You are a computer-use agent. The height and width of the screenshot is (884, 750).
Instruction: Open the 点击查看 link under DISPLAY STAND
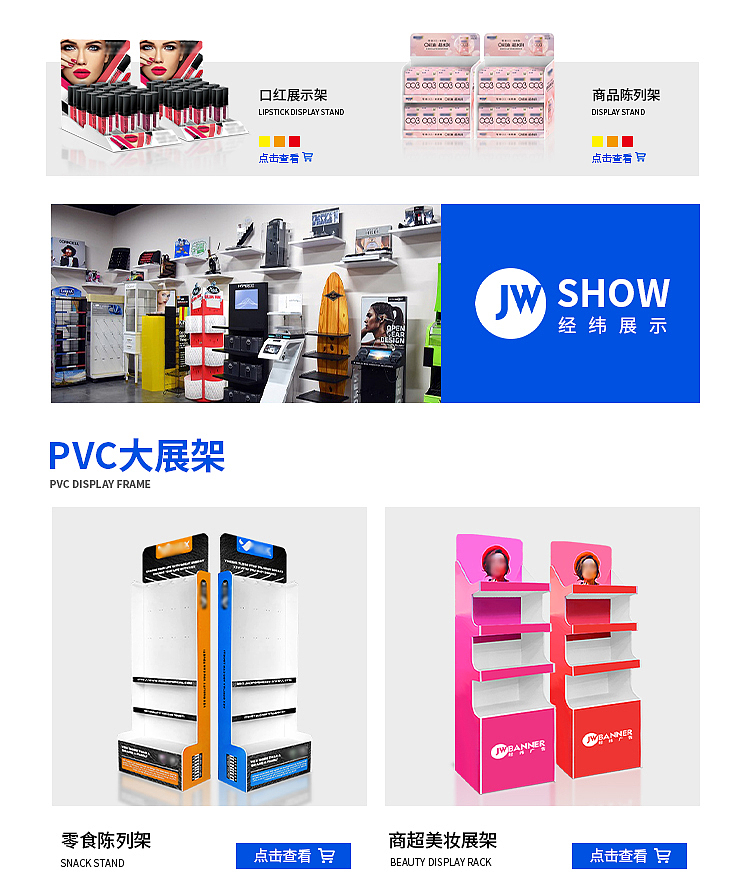(611, 157)
